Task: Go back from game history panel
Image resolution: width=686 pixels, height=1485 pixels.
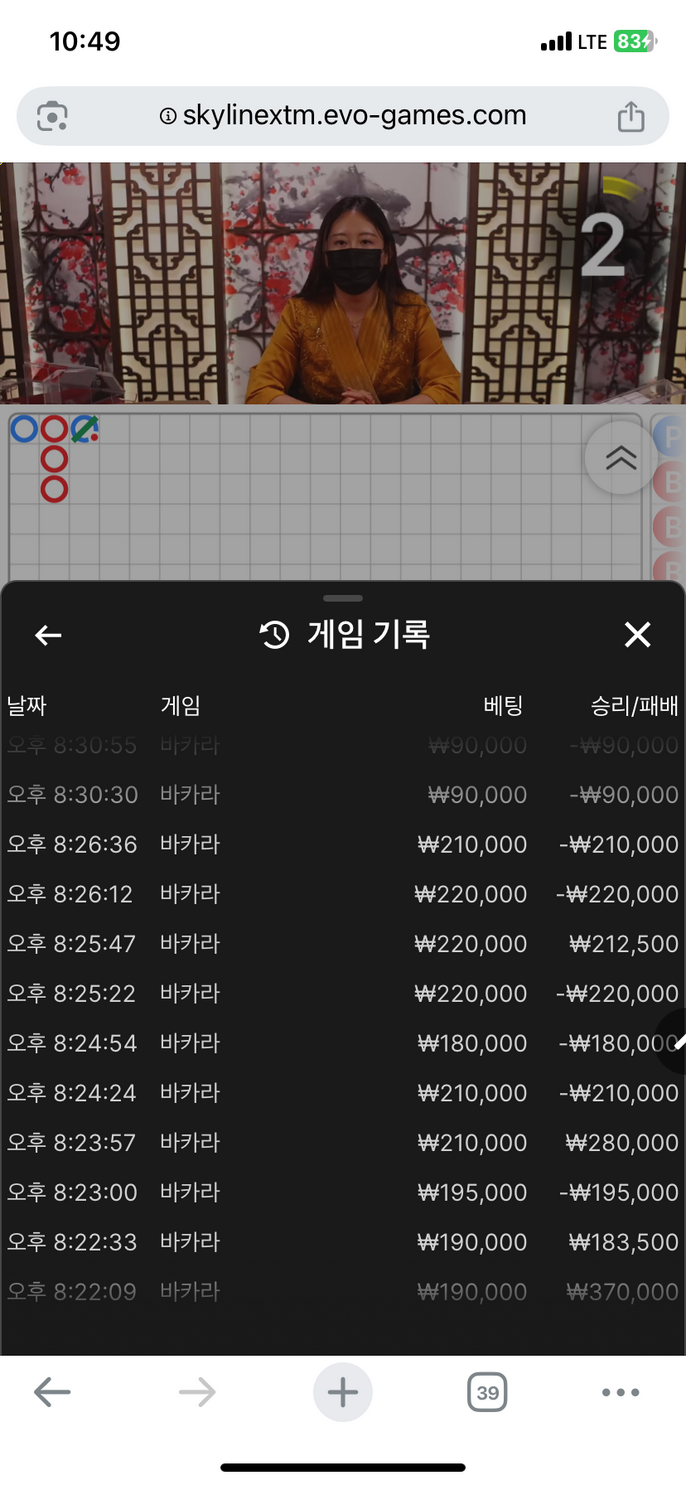Action: tap(48, 635)
